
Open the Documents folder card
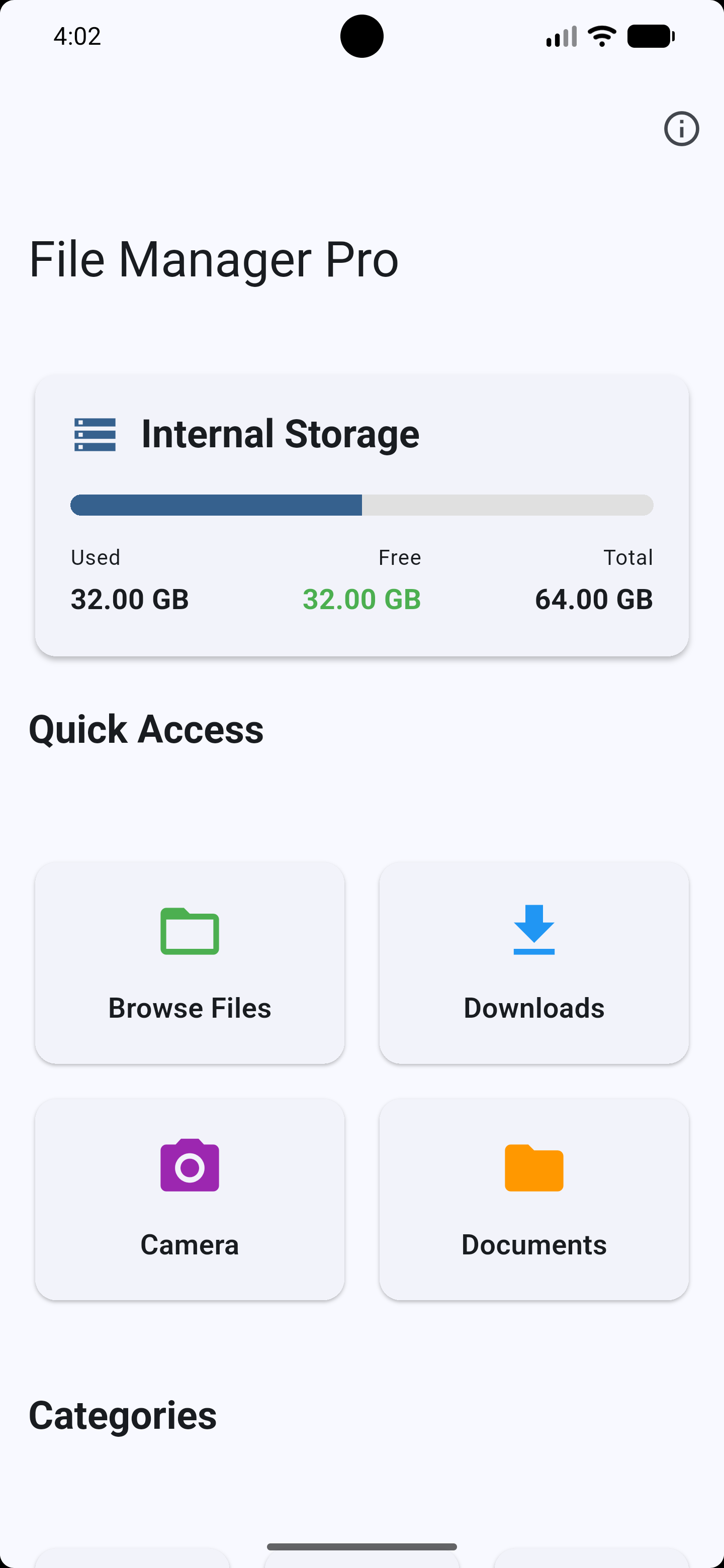point(533,1199)
